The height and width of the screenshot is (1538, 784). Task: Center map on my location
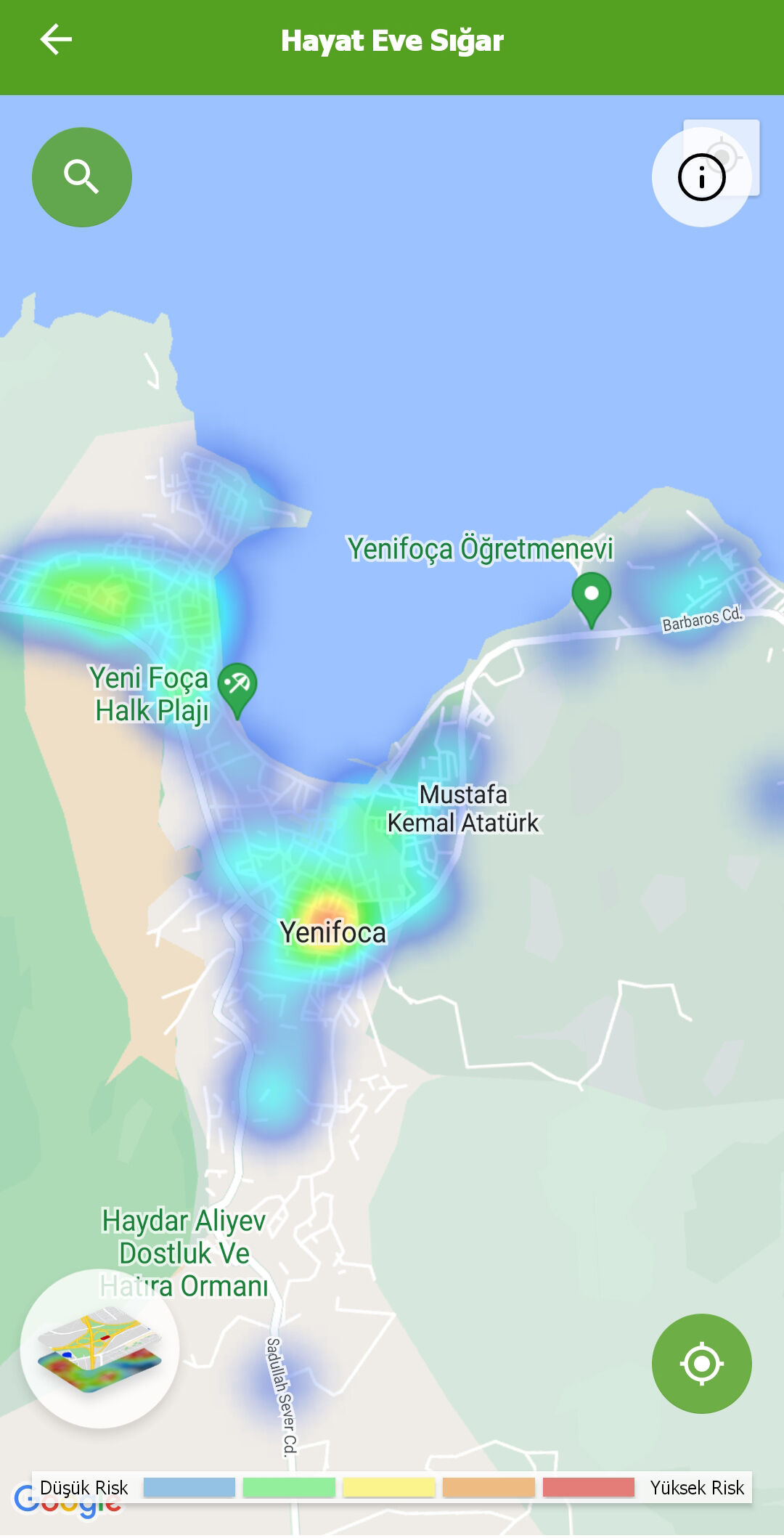(701, 1363)
